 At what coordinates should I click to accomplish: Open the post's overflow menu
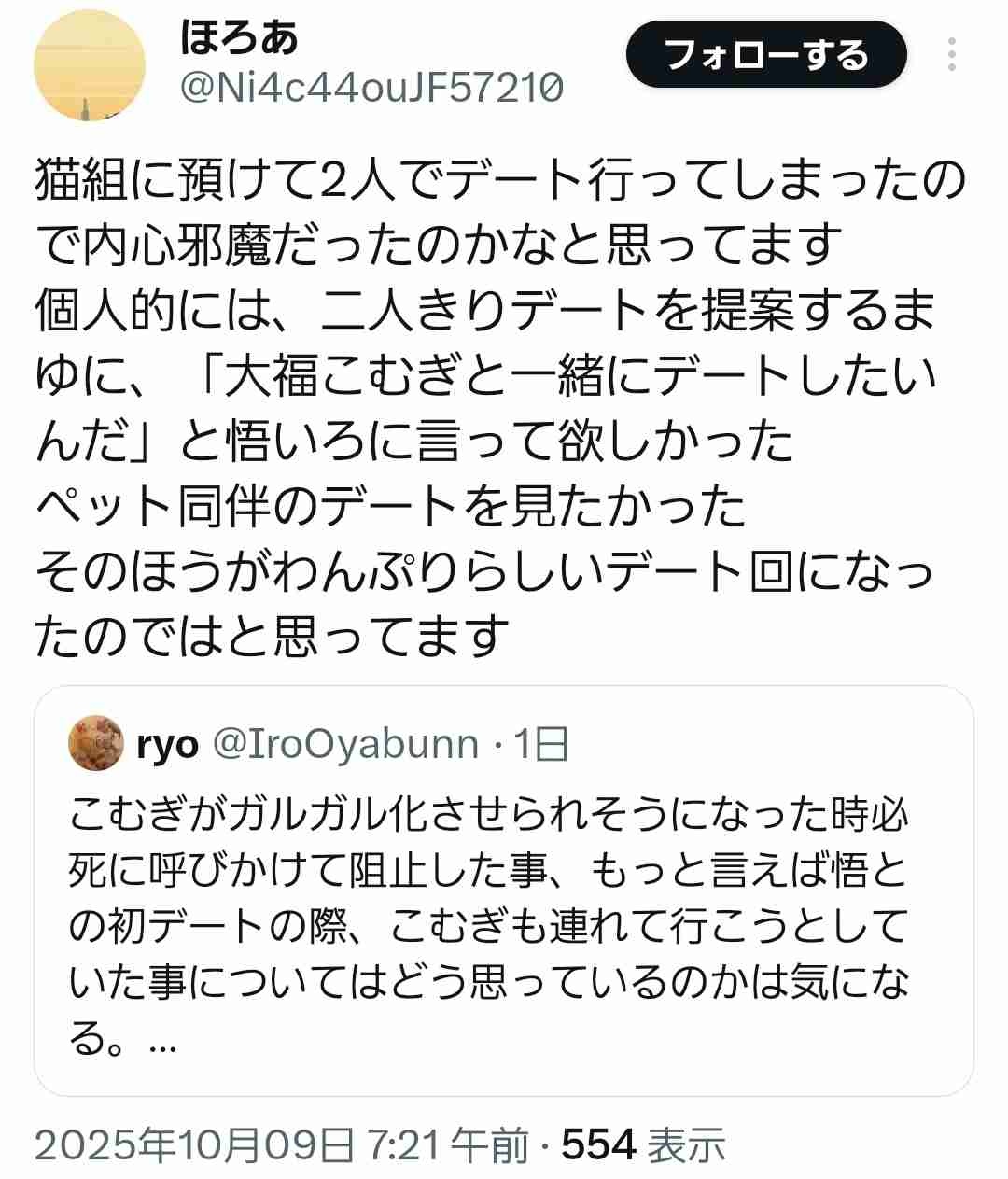click(951, 55)
